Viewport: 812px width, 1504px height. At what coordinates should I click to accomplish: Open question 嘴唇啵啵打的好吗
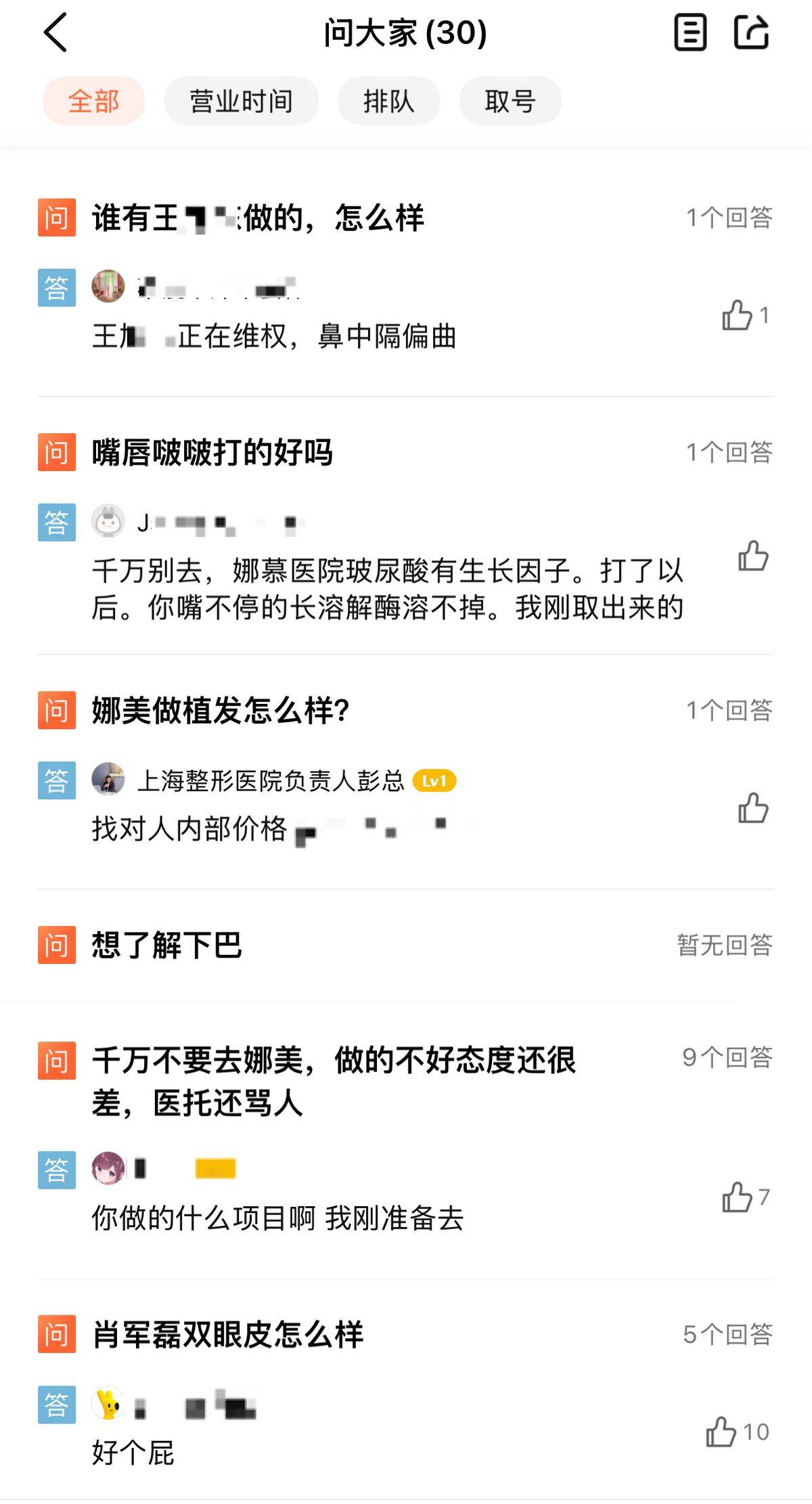pyautogui.click(x=212, y=452)
